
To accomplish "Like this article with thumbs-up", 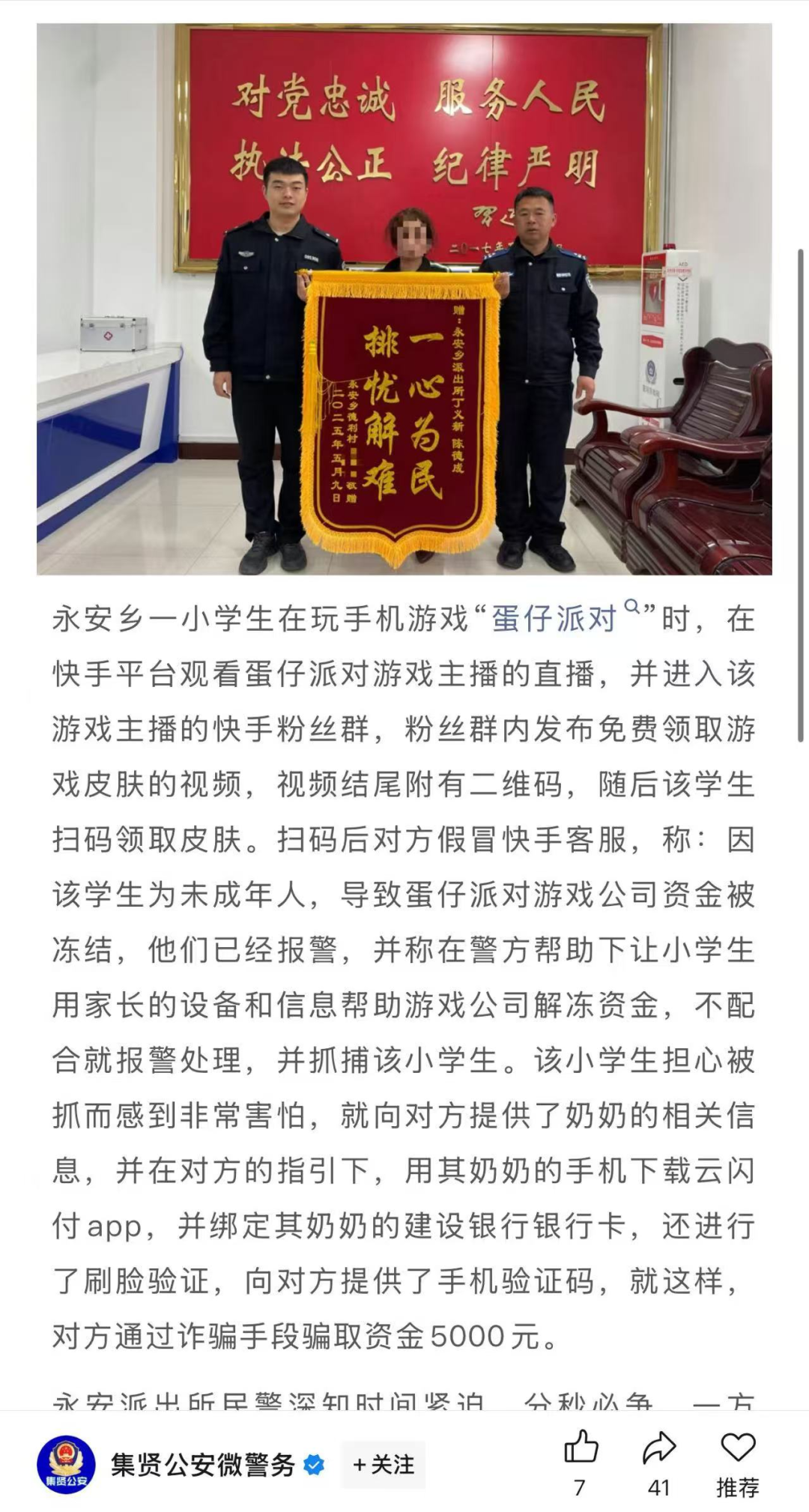I will 581,1448.
